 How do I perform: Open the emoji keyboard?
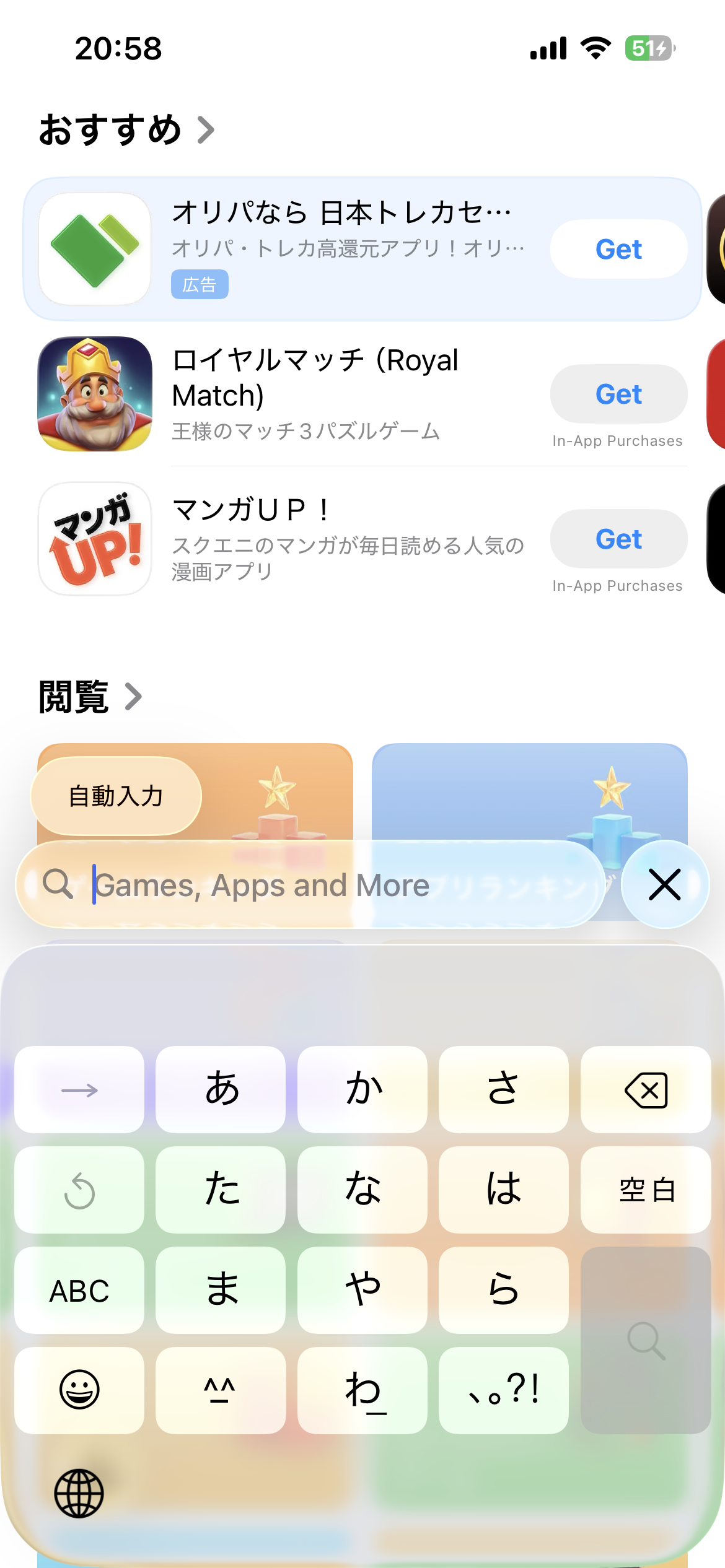tap(79, 1390)
